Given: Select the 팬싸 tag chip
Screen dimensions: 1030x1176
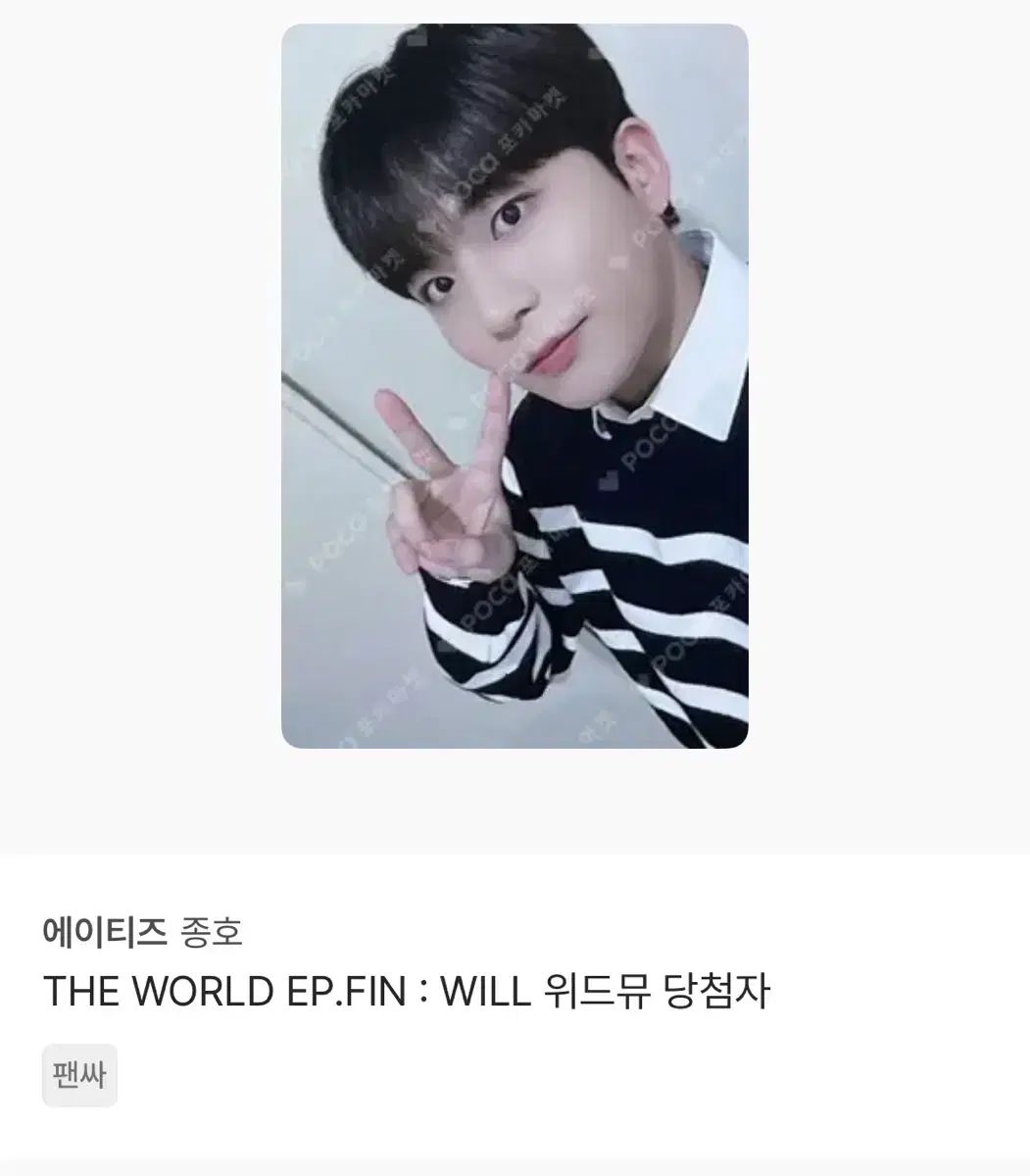Looking at the screenshot, I should pos(79,1076).
